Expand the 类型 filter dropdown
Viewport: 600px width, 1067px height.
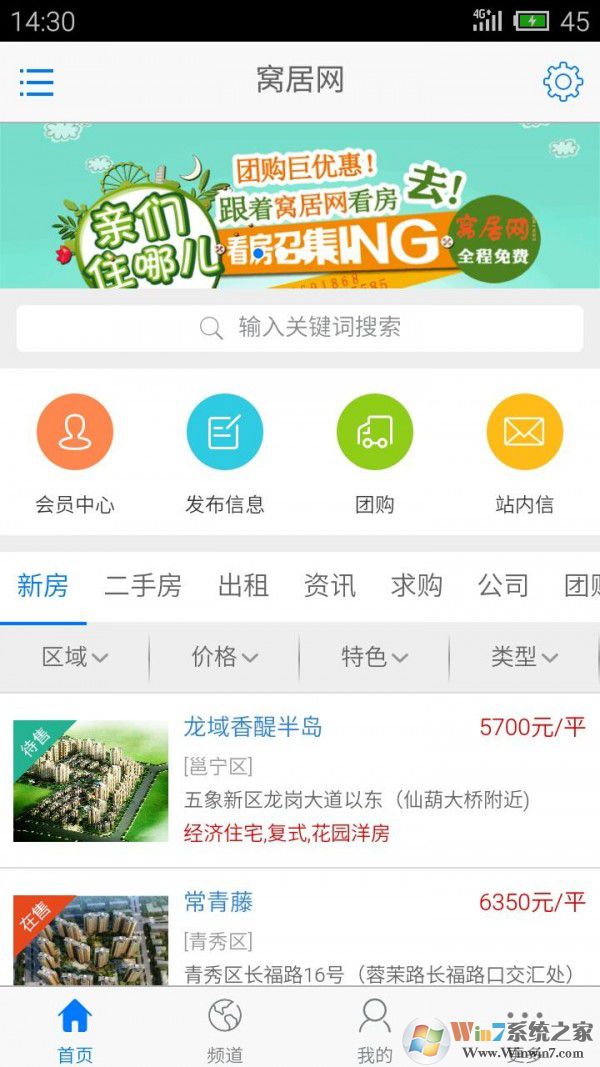(x=524, y=657)
